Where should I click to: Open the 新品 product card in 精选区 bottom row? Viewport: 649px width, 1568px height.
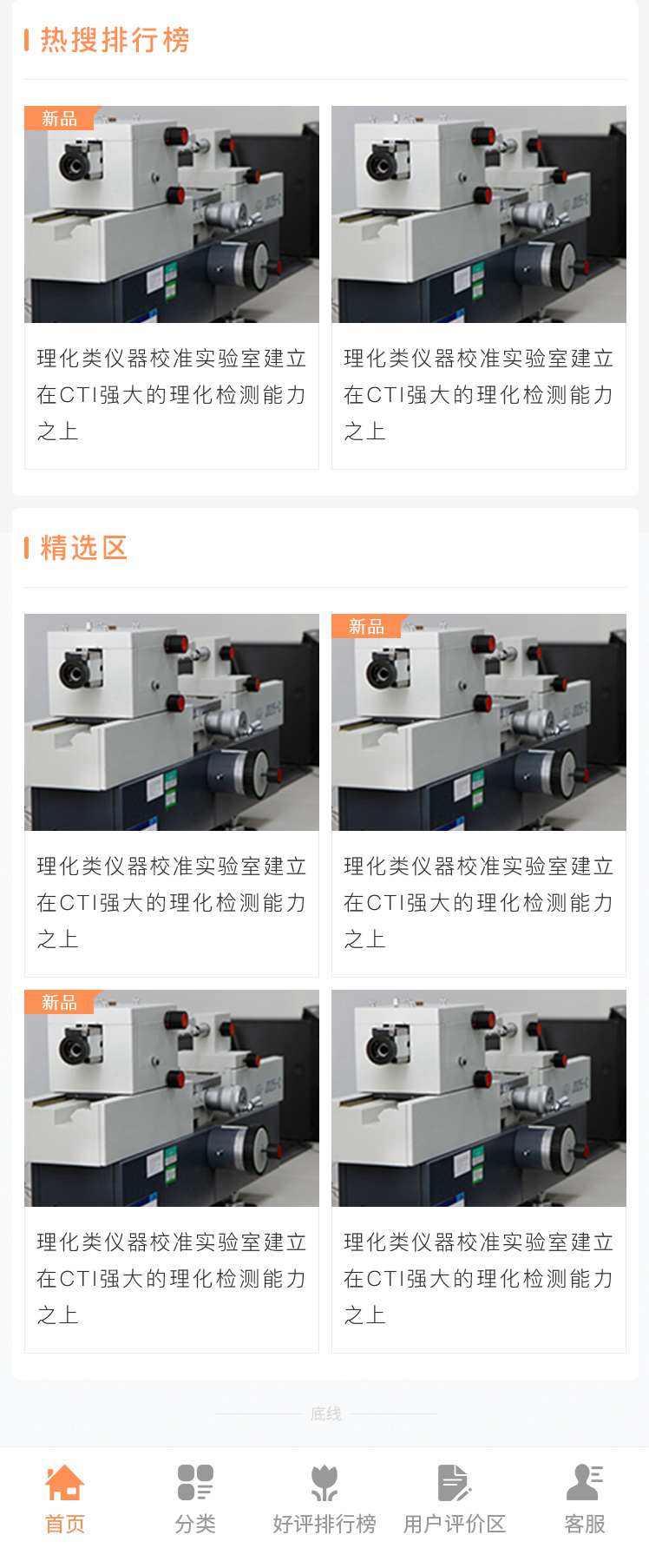pos(172,1170)
